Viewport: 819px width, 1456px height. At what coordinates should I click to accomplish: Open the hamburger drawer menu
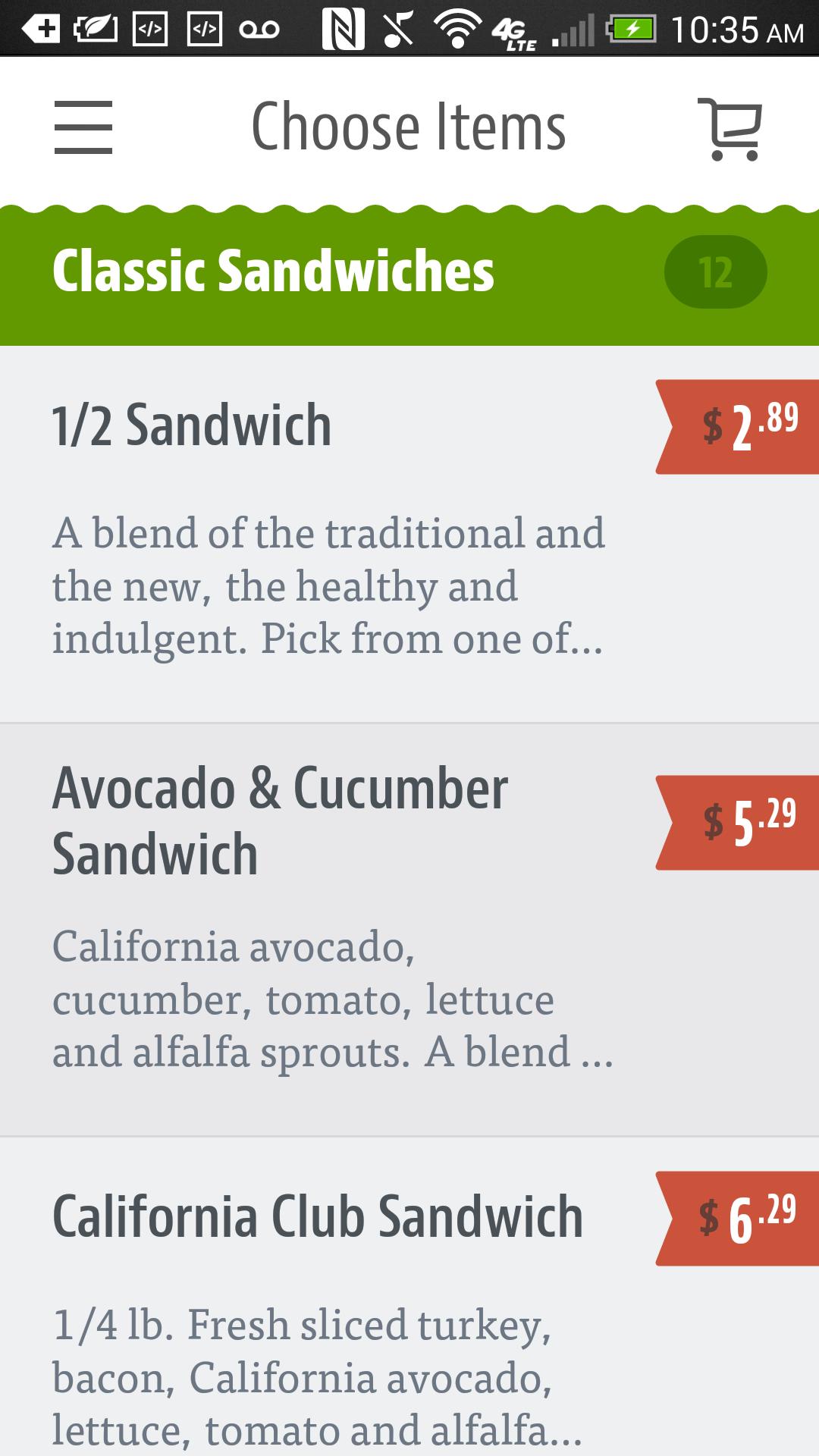click(x=83, y=127)
